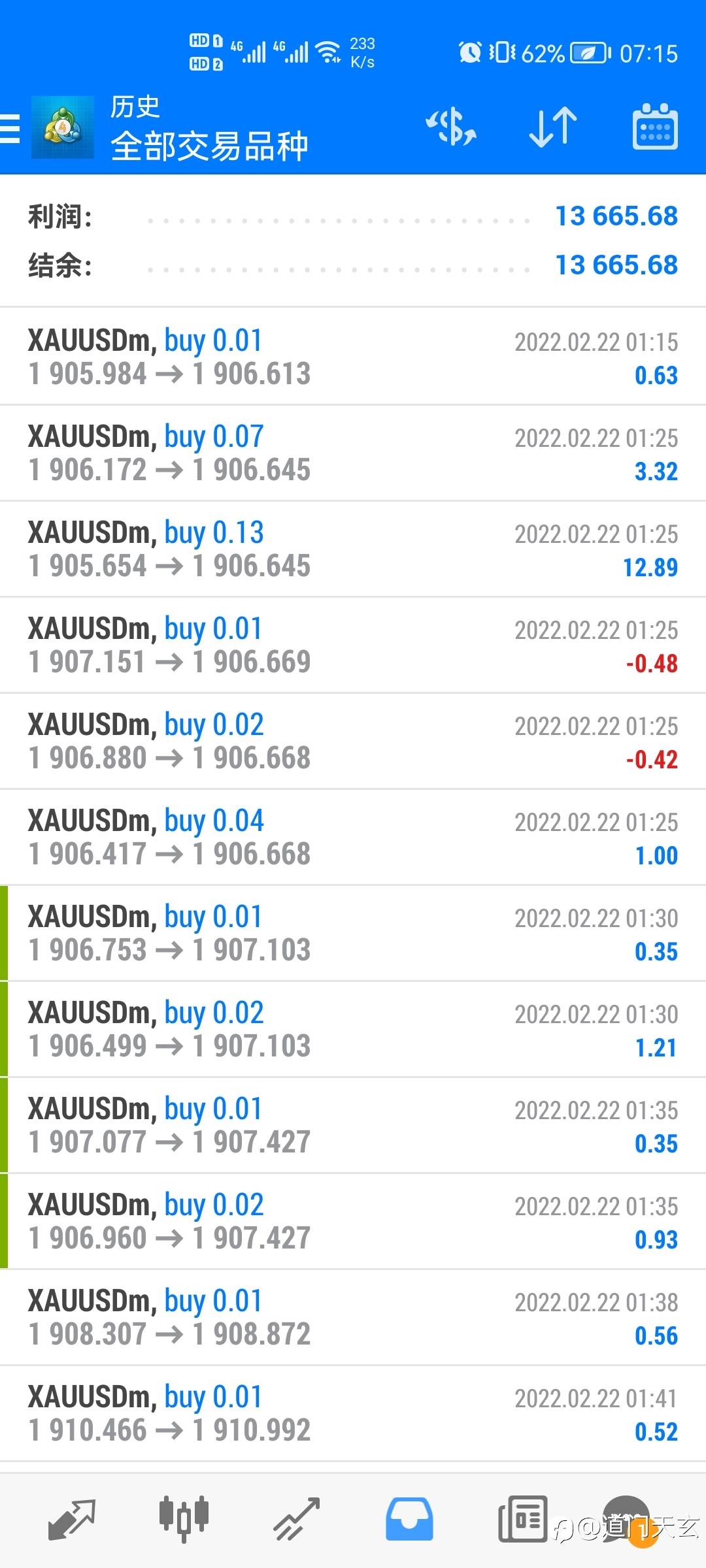This screenshot has width=706, height=1568.
Task: Open the calendar date range picker
Action: [655, 127]
